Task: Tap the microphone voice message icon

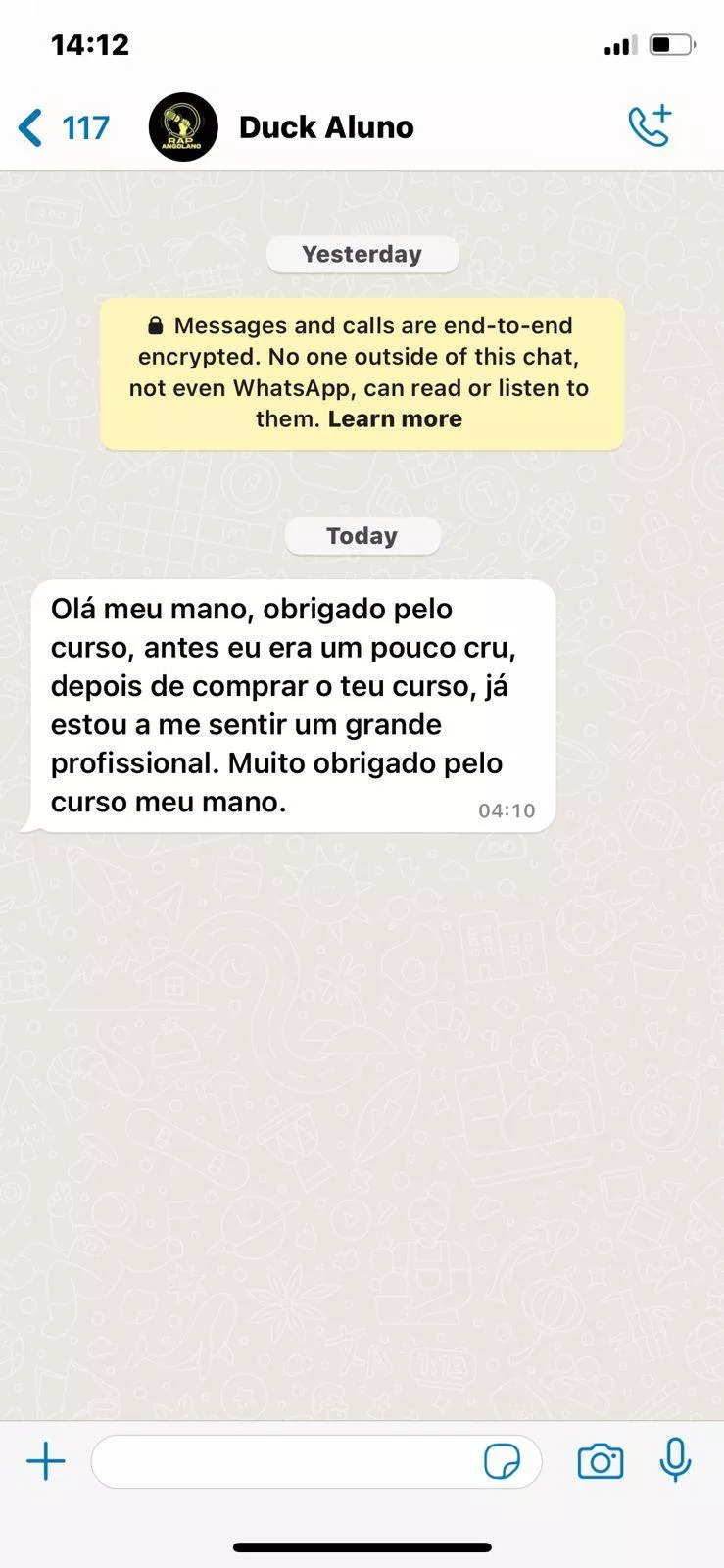Action: (x=675, y=1460)
